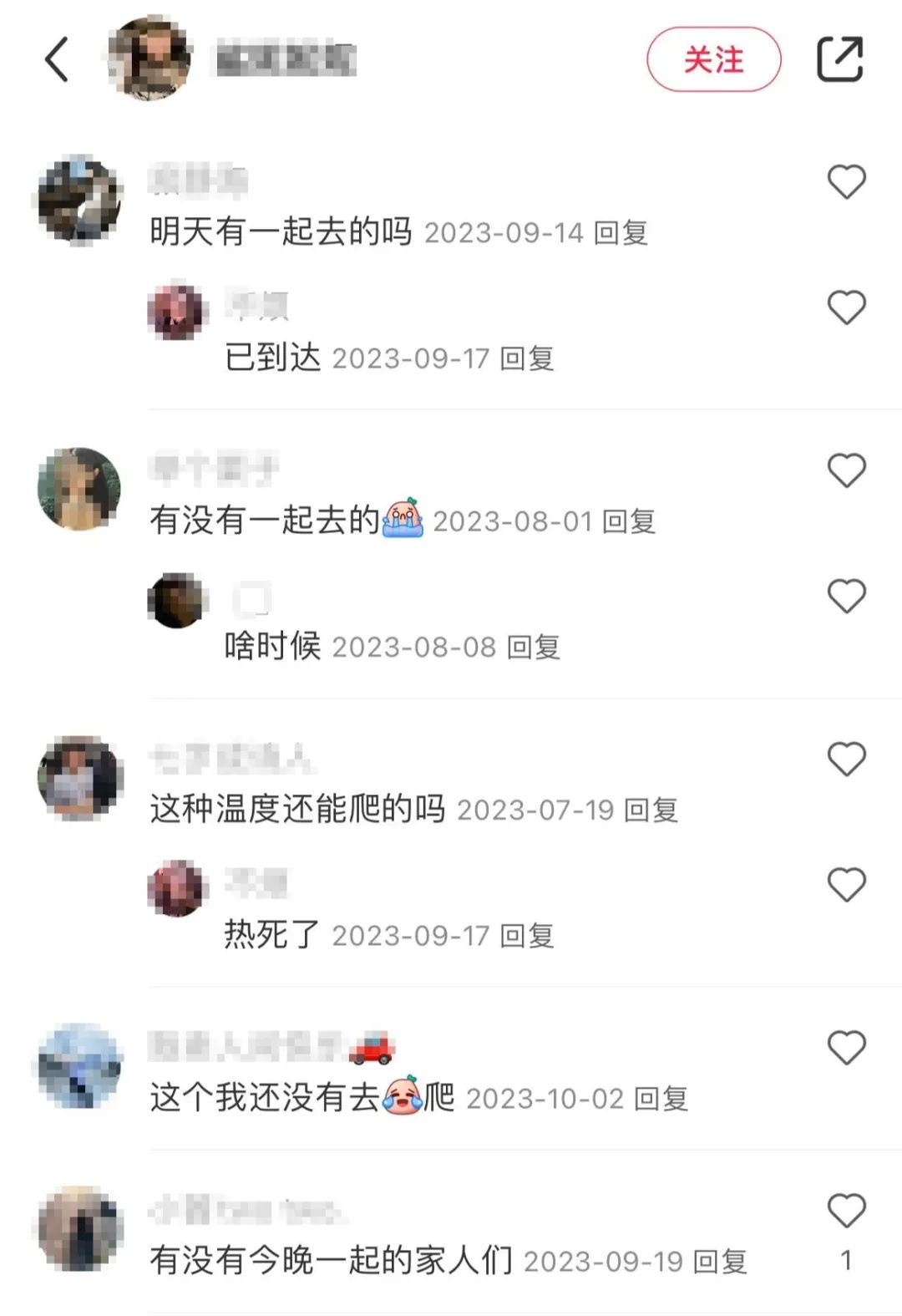Reply to the comment 明天有一起去的吗
The width and height of the screenshot is (902, 1316).
tap(621, 233)
